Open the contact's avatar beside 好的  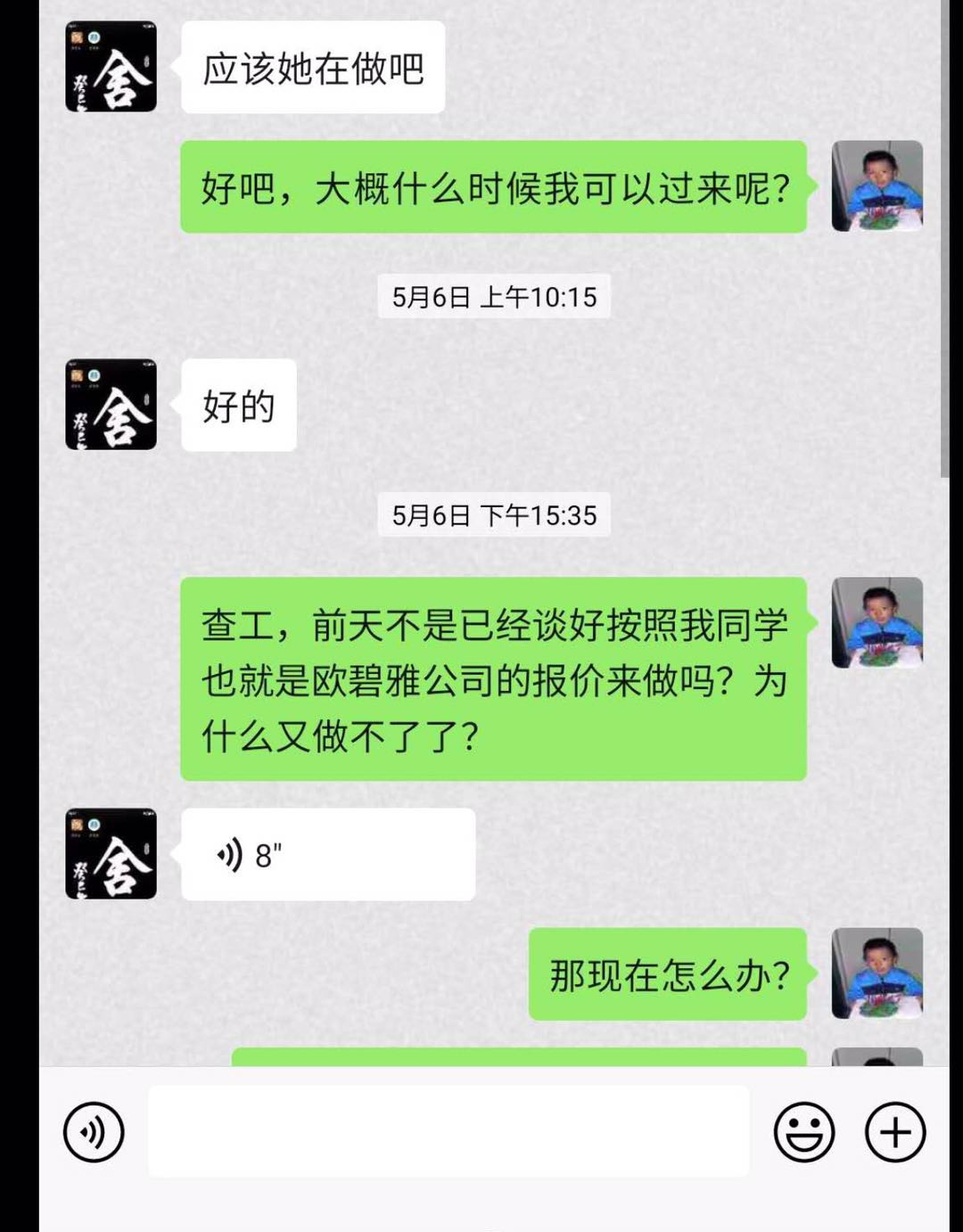pos(111,405)
